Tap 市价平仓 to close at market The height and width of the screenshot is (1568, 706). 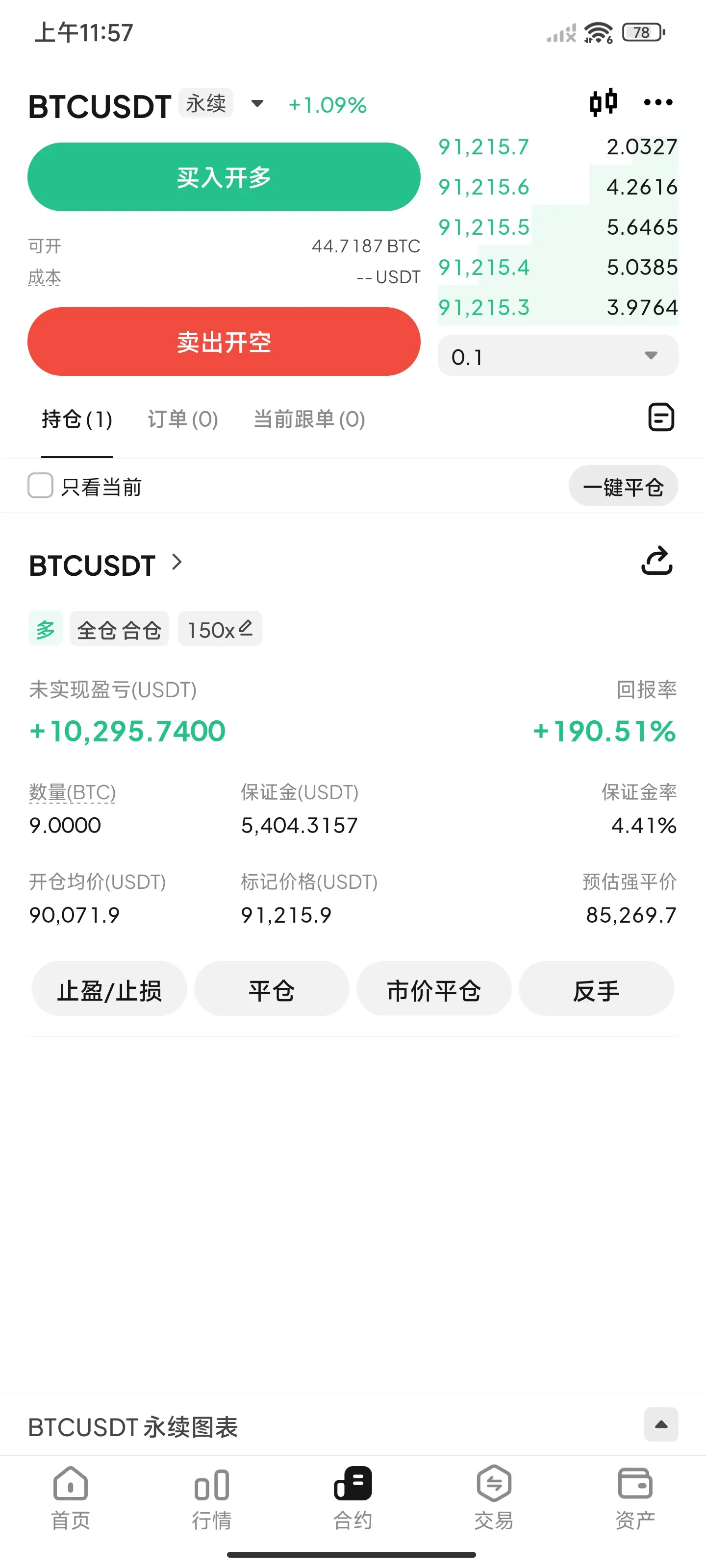[x=434, y=989]
